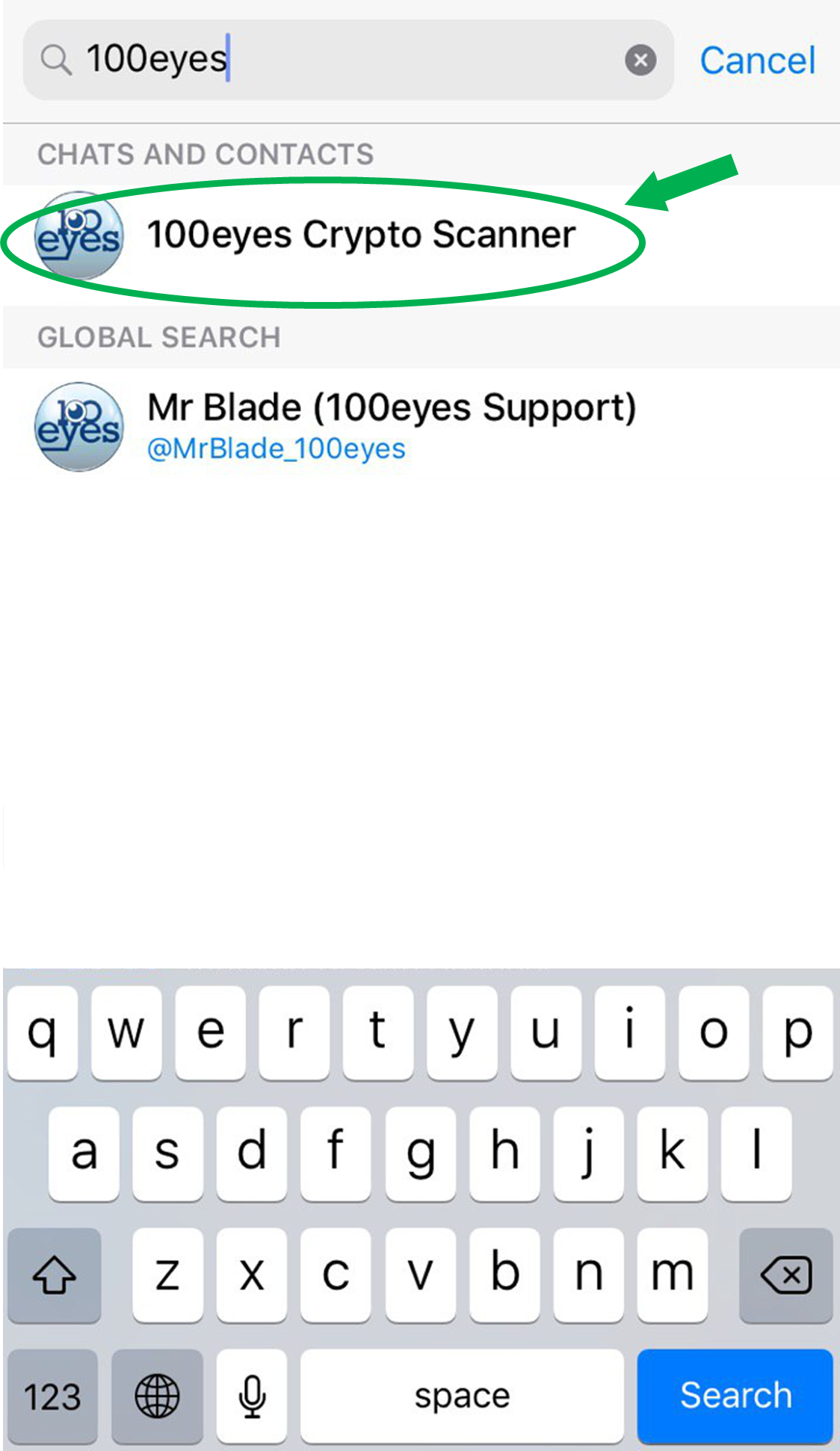Clear the search text with the X icon
The width and height of the screenshot is (840, 1451).
pos(640,60)
